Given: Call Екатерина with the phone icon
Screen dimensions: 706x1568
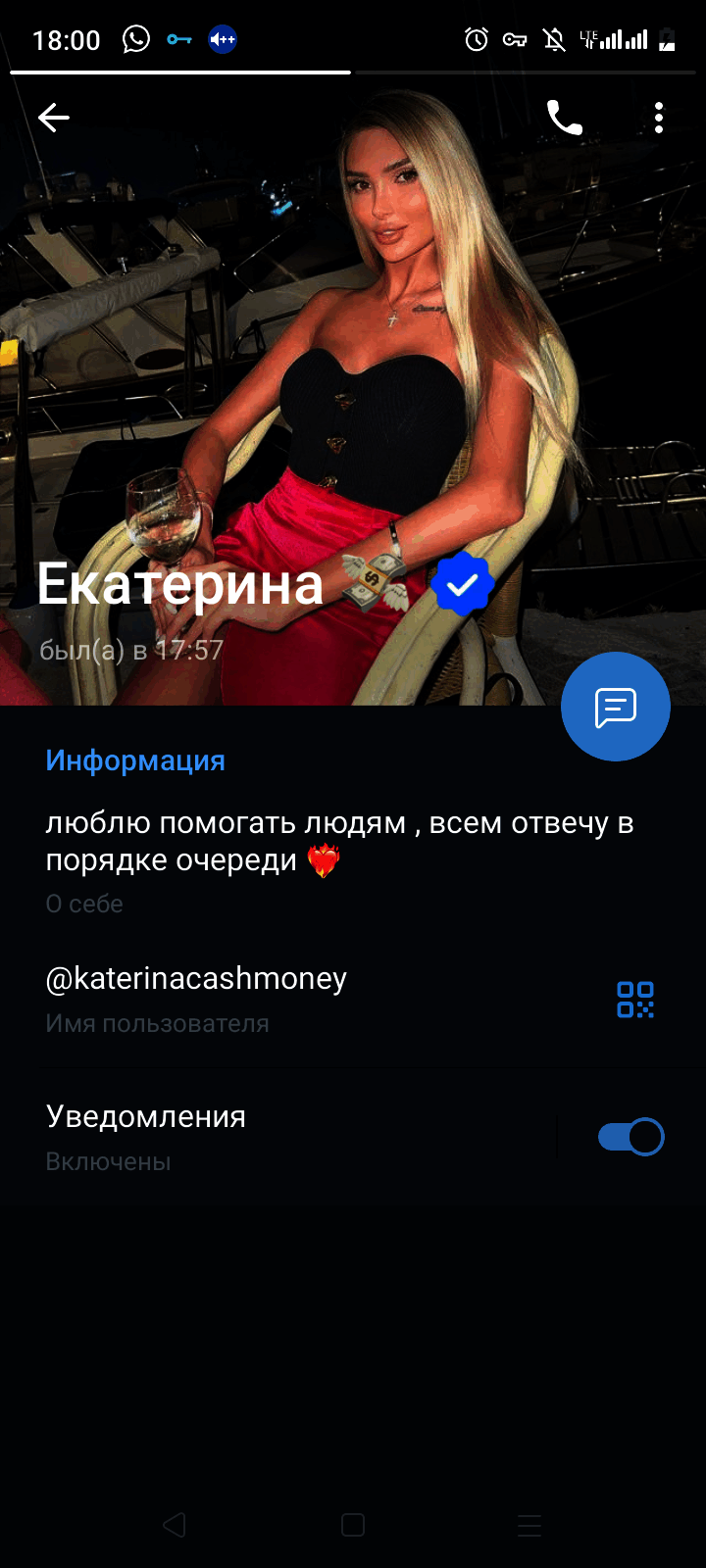Looking at the screenshot, I should pos(565,118).
